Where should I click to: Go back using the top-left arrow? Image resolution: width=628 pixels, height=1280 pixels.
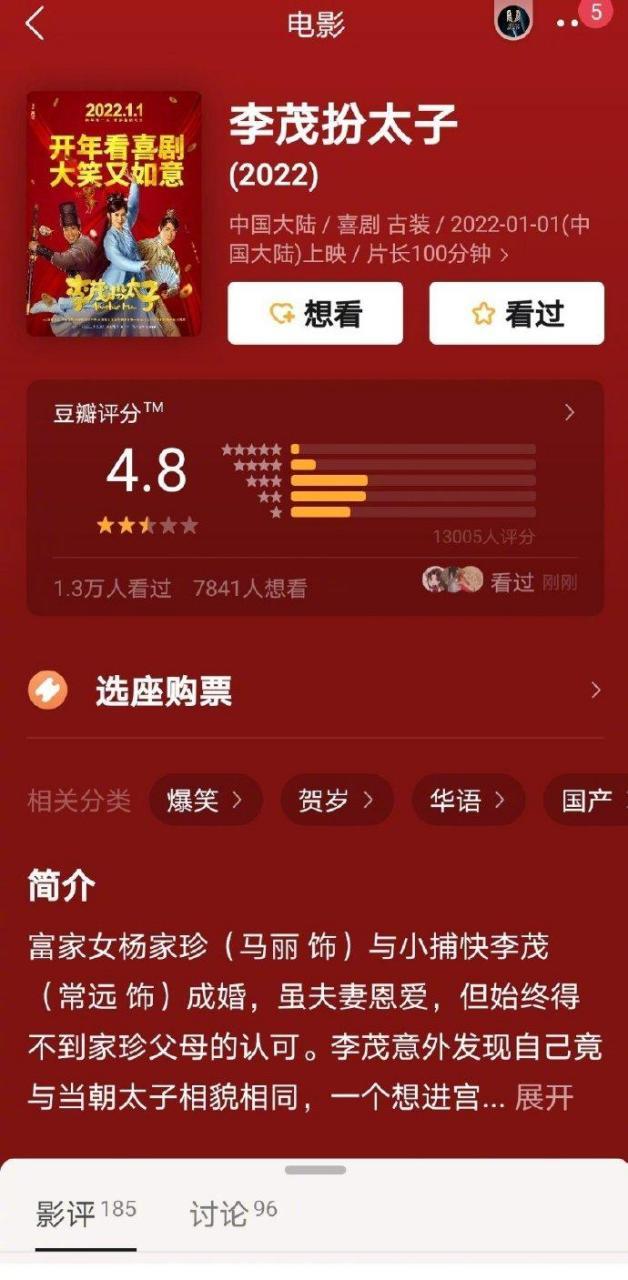click(35, 24)
